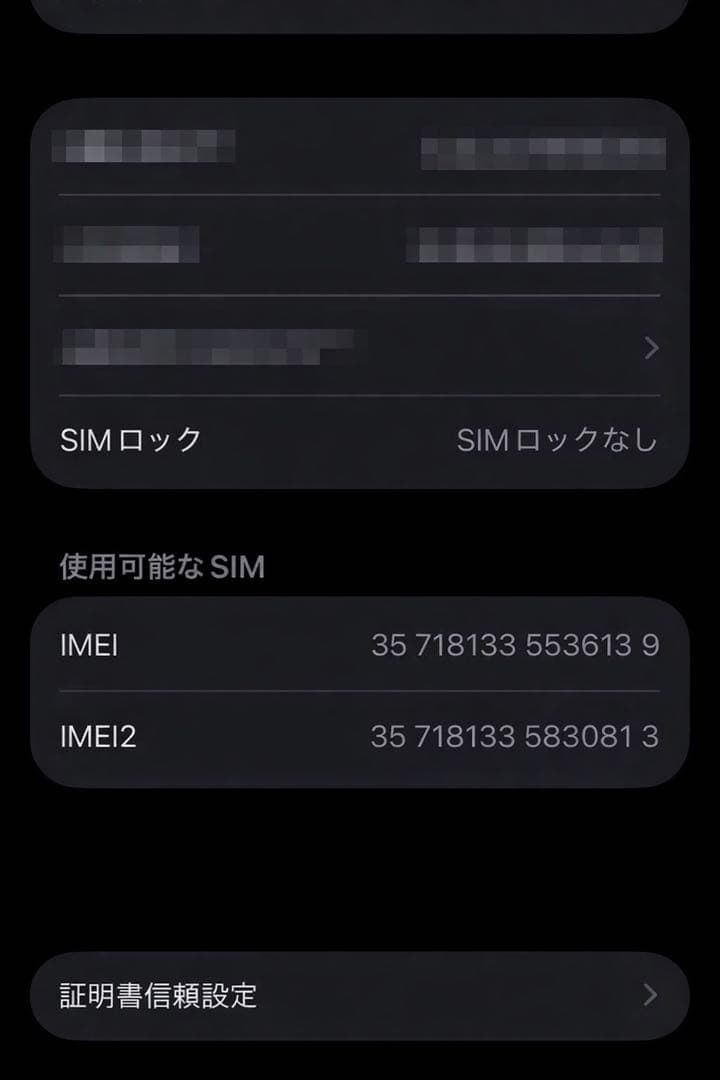
Task: Tap the IMEI row label
Action: [x=89, y=645]
